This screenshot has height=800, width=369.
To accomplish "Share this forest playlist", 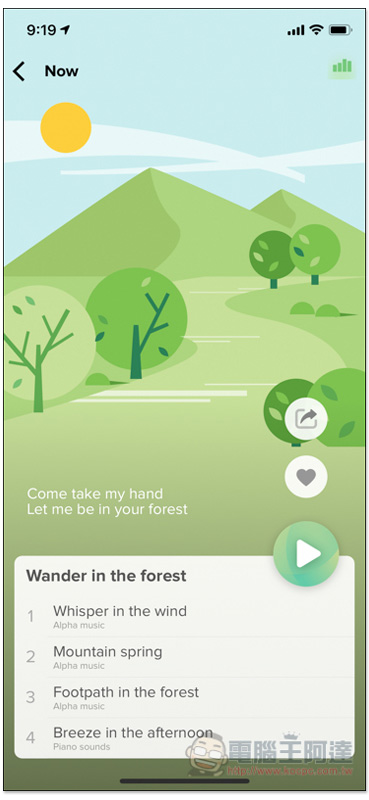I will pyautogui.click(x=306, y=419).
